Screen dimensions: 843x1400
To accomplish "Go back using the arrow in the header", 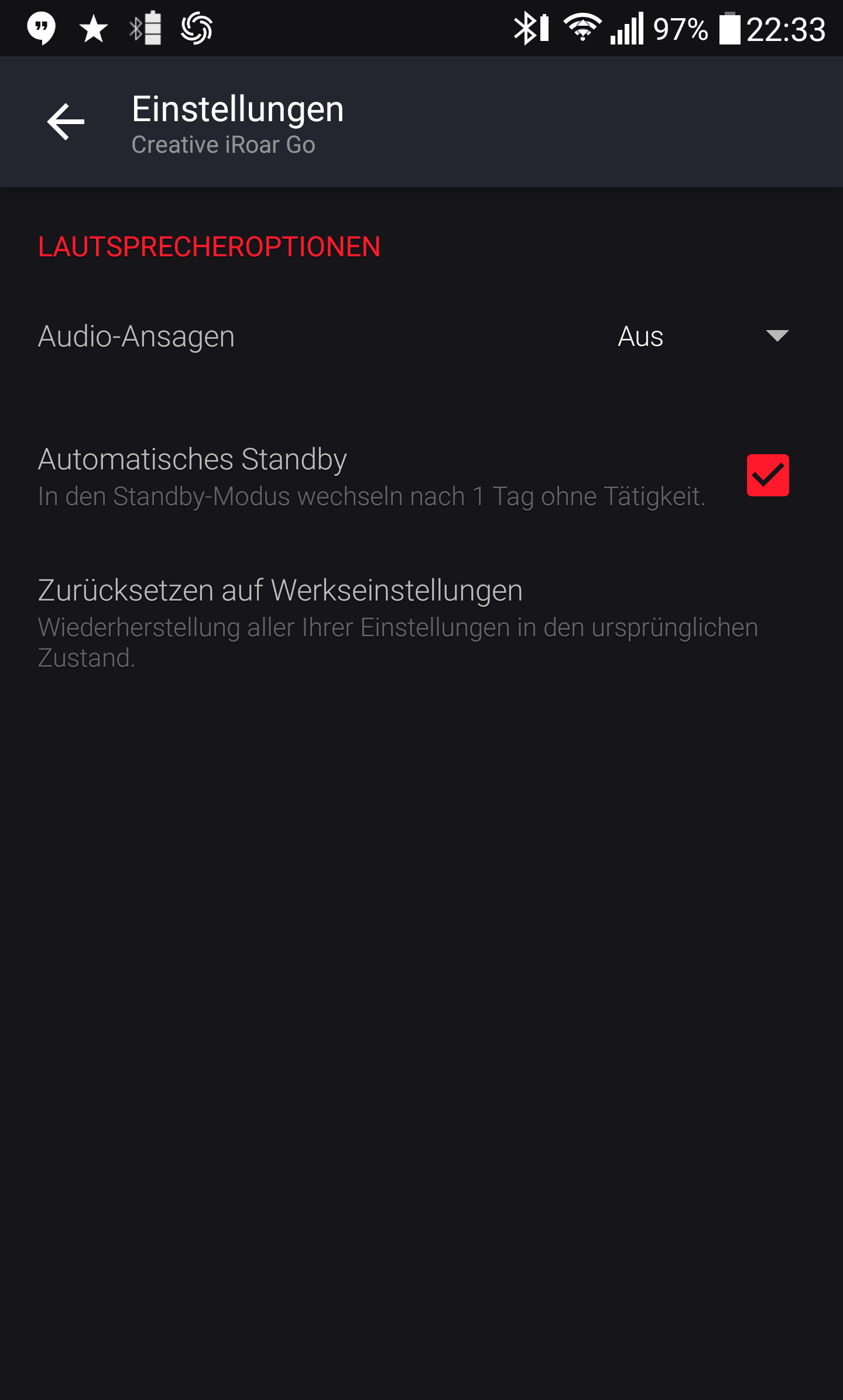I will pos(66,122).
